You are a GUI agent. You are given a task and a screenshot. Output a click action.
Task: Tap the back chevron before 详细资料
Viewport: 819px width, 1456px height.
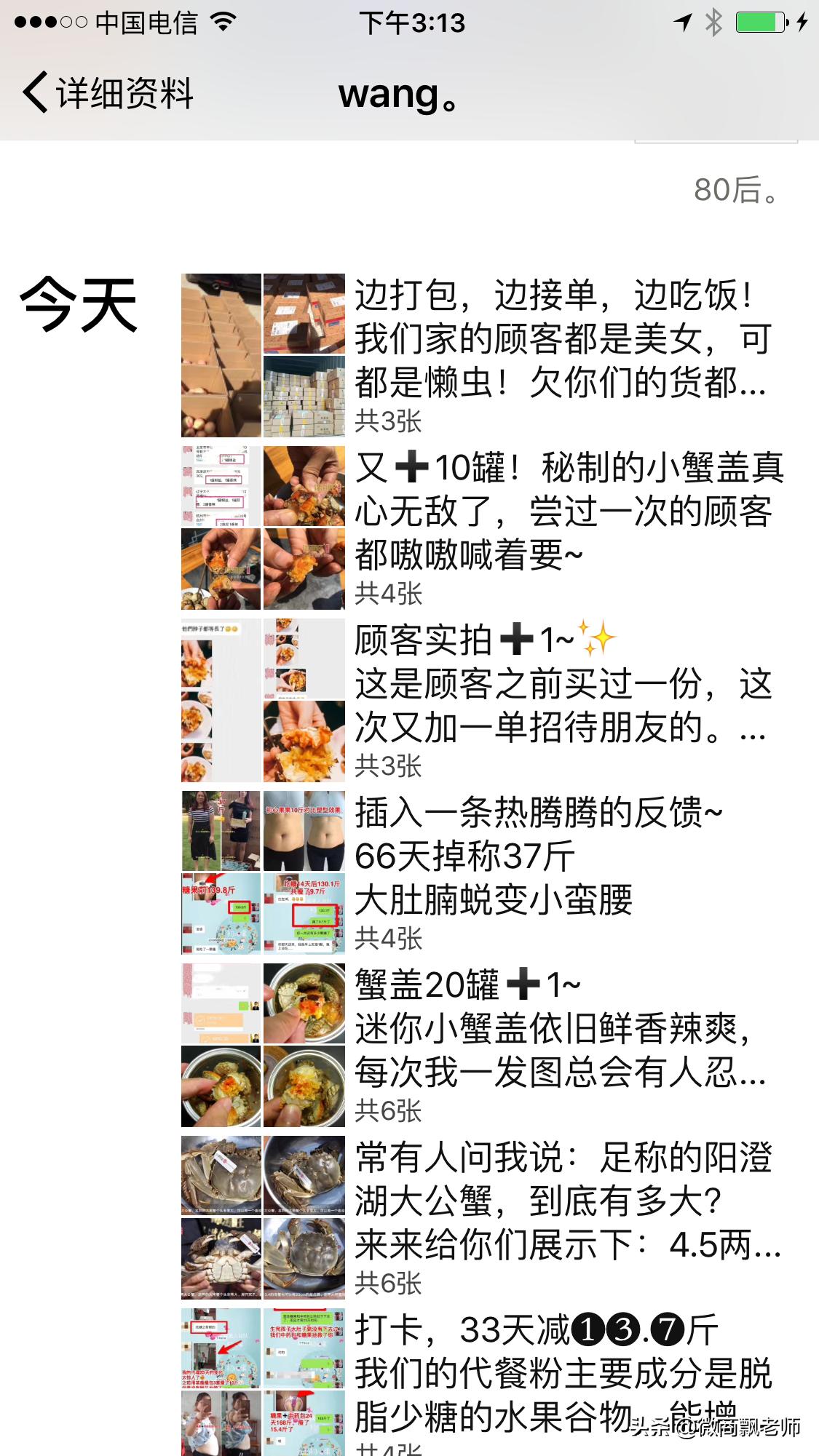[x=33, y=94]
